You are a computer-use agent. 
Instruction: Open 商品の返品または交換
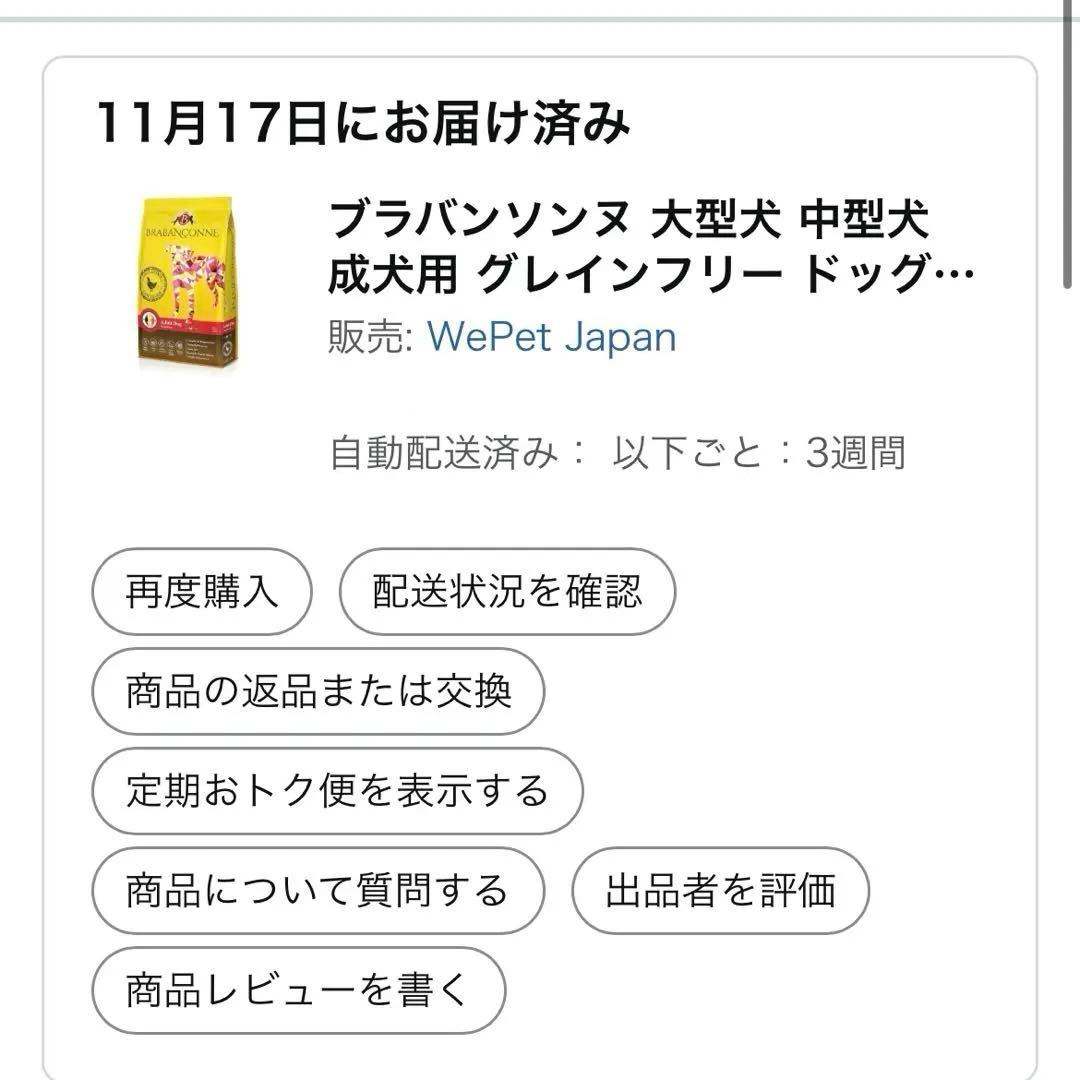(318, 692)
